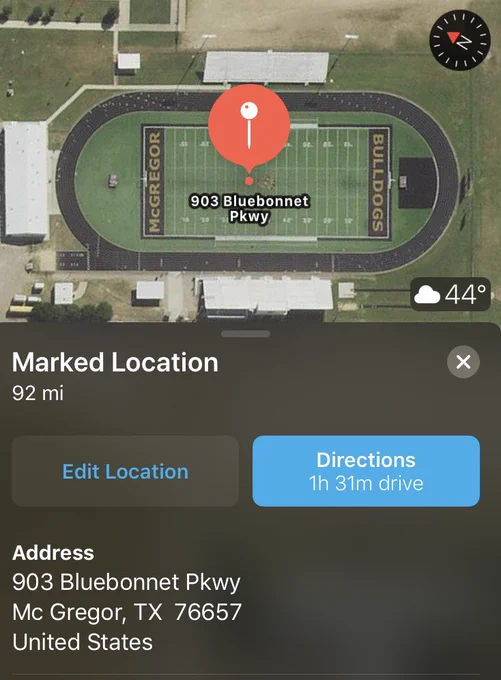
Task: Tap the grabber handle to expand the card
Action: click(246, 334)
